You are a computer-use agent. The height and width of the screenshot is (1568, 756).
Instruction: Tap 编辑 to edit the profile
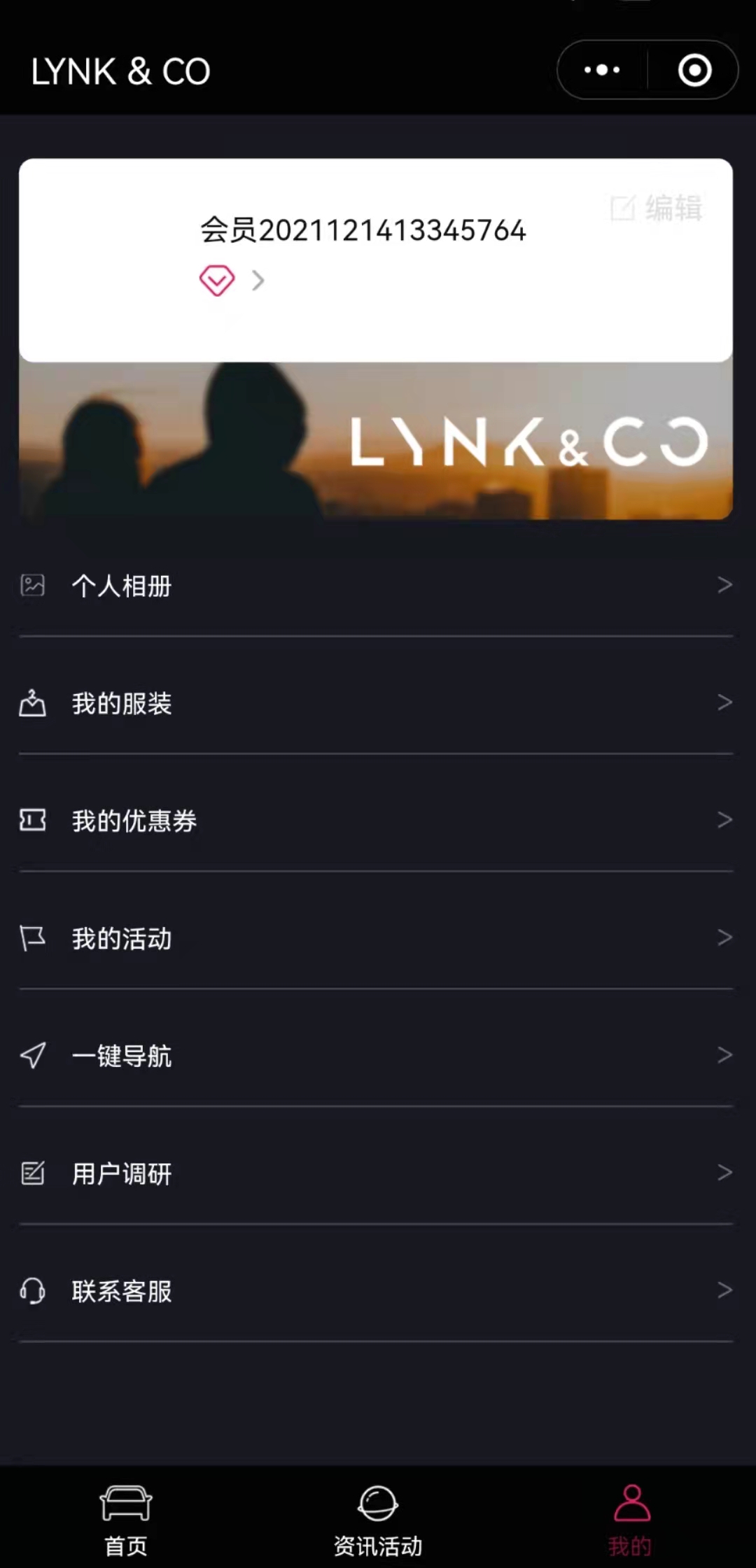(657, 209)
